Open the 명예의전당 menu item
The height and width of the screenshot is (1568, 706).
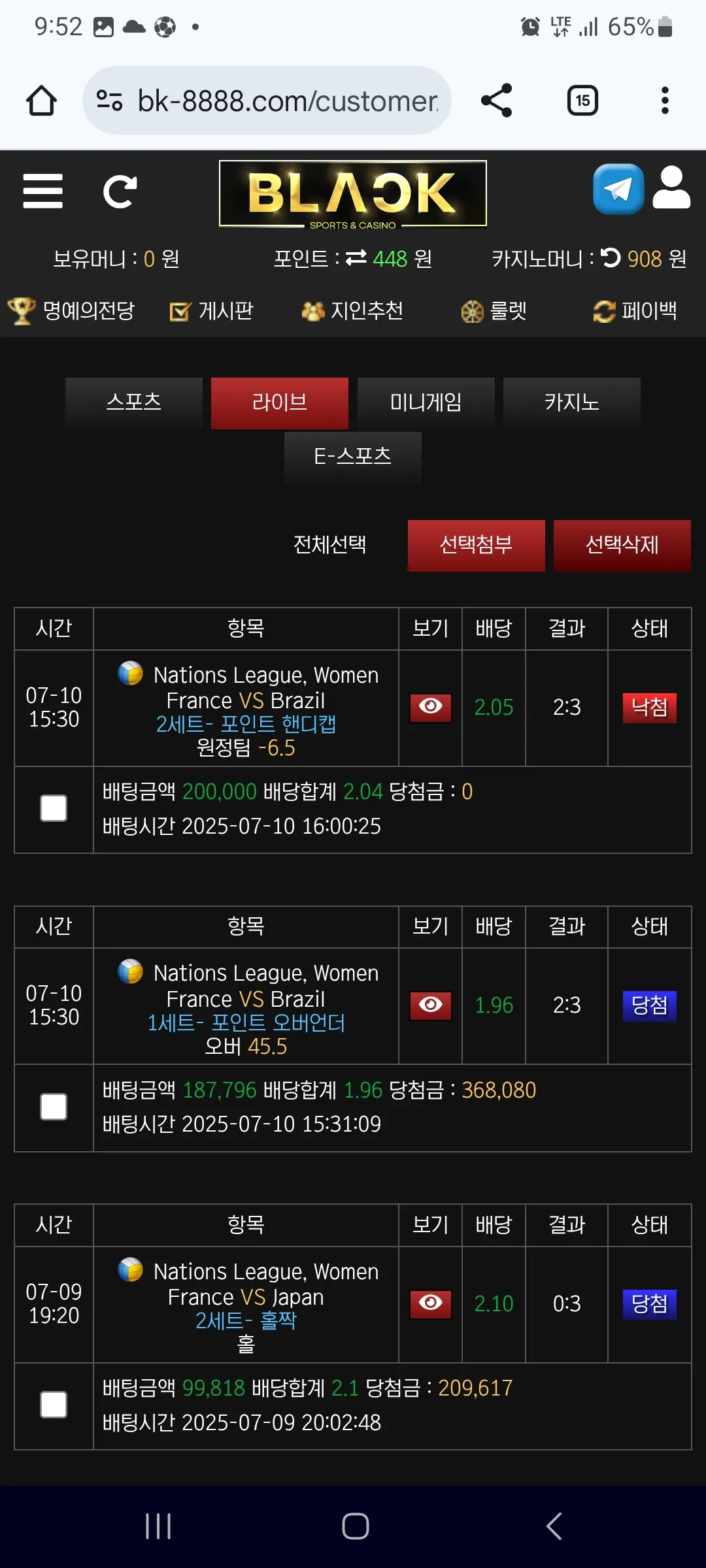pyautogui.click(x=71, y=311)
